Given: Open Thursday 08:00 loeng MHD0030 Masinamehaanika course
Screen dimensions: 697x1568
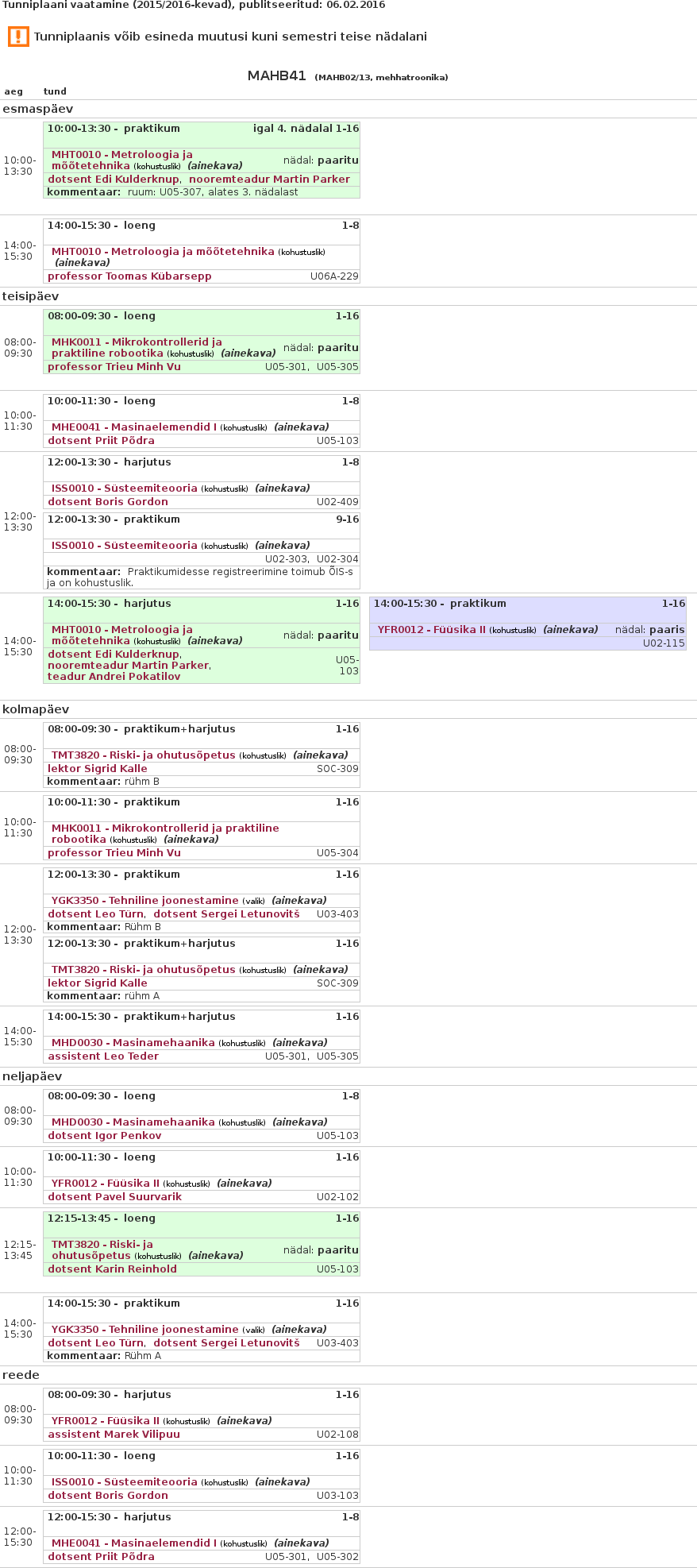Looking at the screenshot, I should tap(133, 1122).
